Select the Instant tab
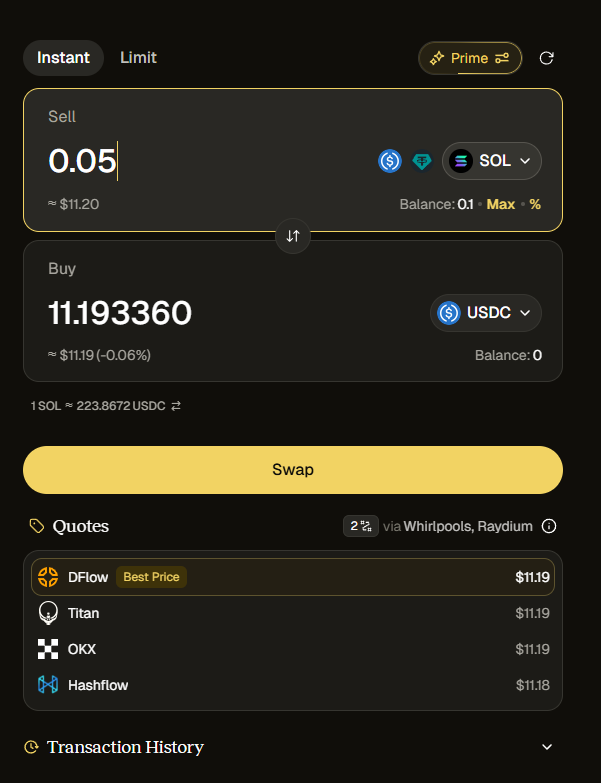 (63, 58)
